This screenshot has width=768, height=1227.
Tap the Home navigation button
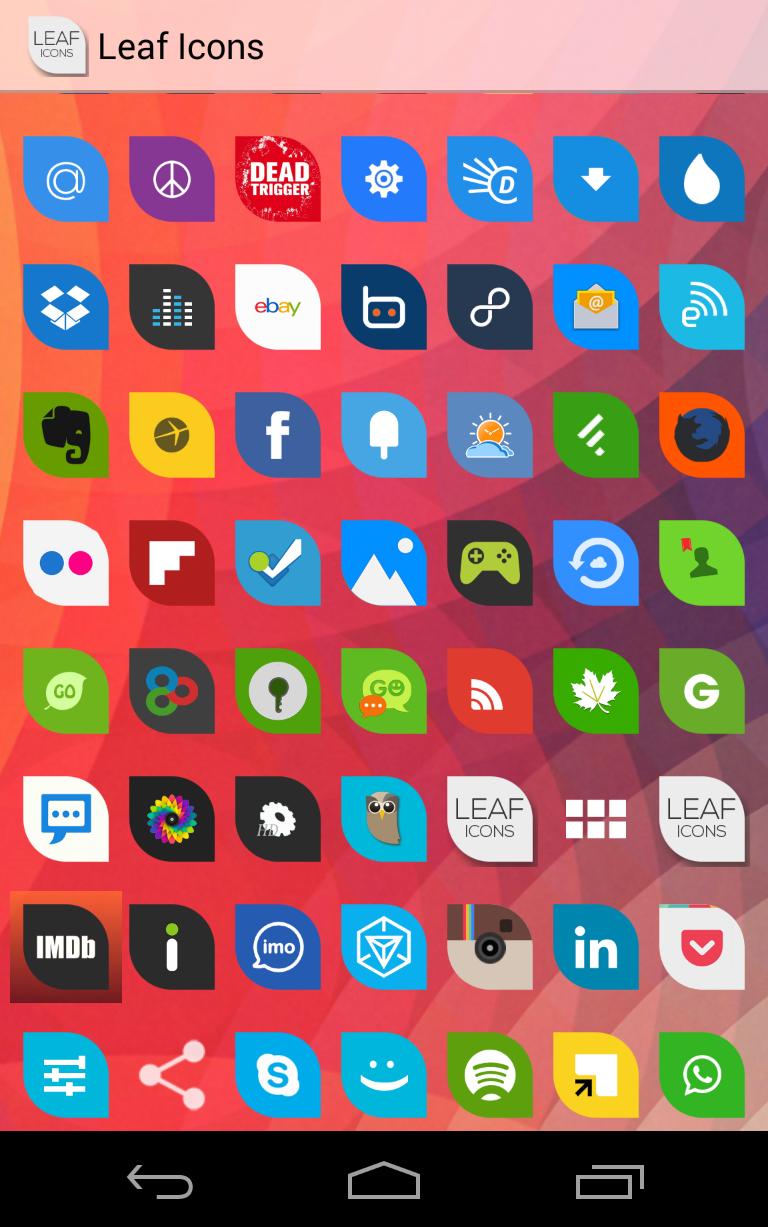click(x=384, y=1181)
